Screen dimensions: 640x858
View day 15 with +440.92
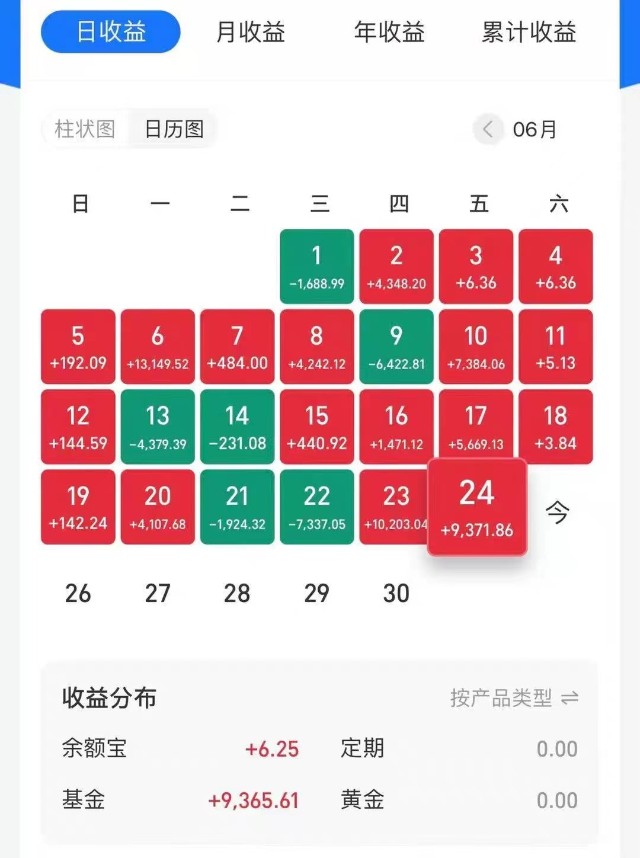(317, 426)
